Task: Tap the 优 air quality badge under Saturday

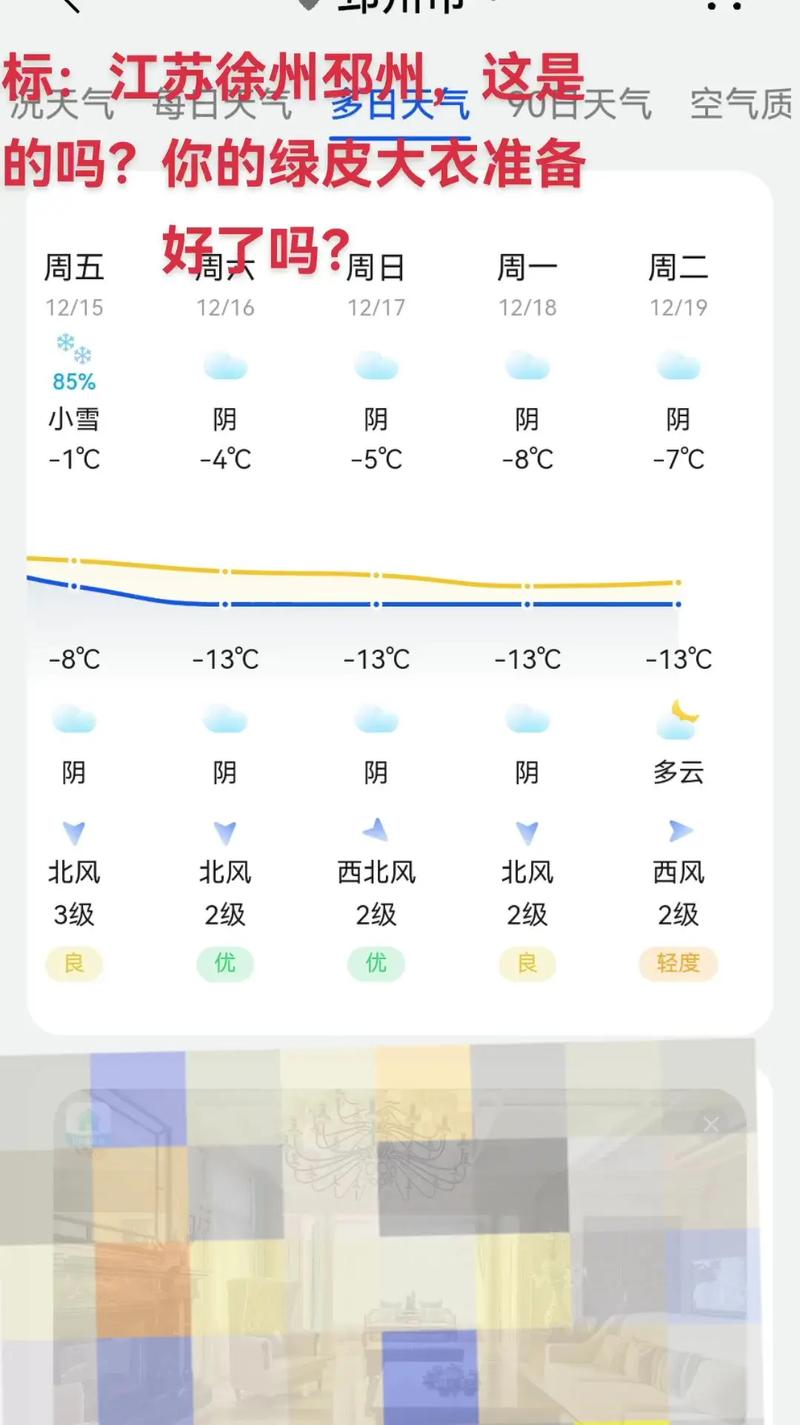Action: coord(225,963)
